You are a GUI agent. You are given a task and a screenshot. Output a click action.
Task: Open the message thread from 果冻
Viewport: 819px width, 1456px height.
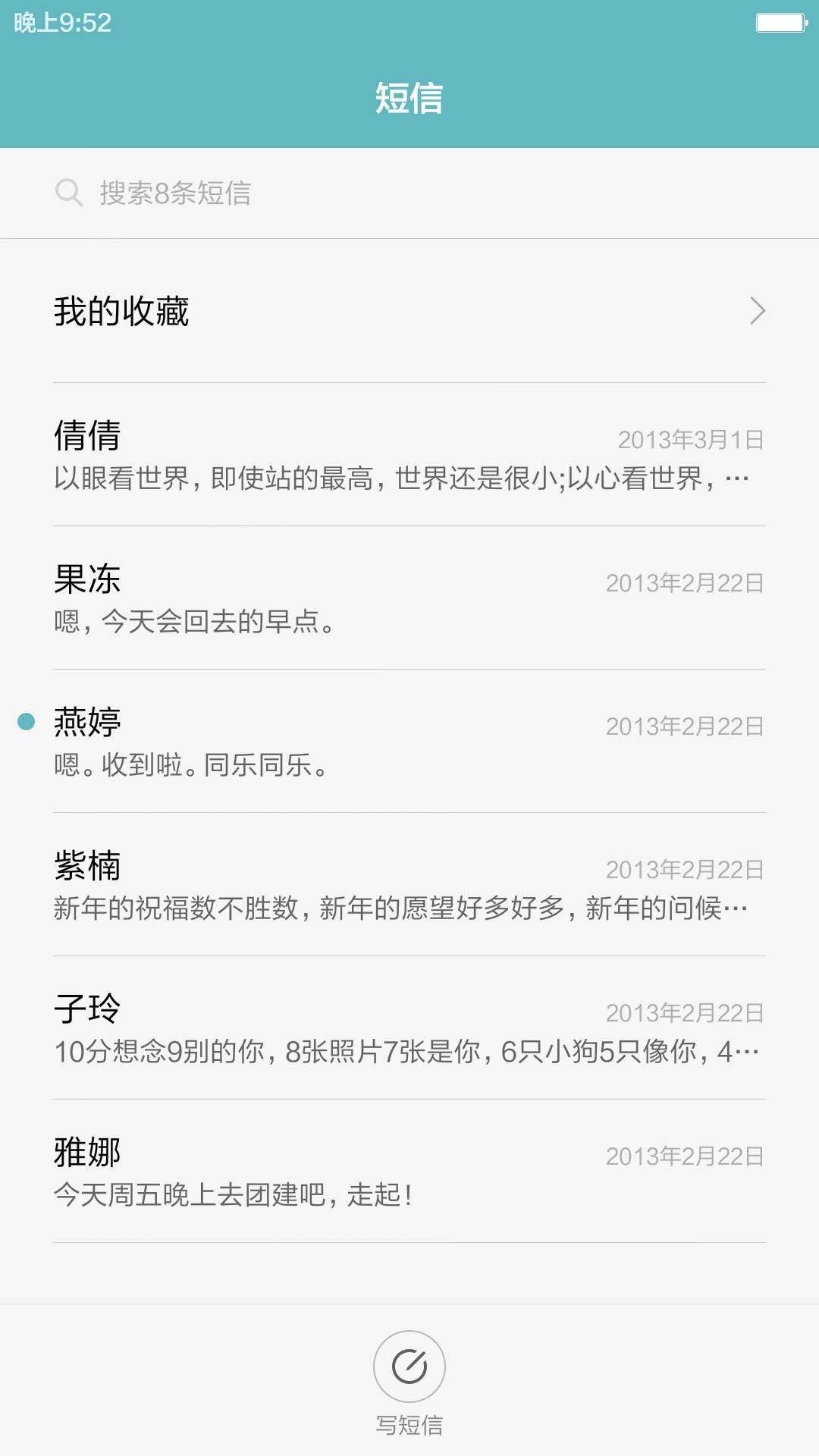pyautogui.click(x=409, y=598)
